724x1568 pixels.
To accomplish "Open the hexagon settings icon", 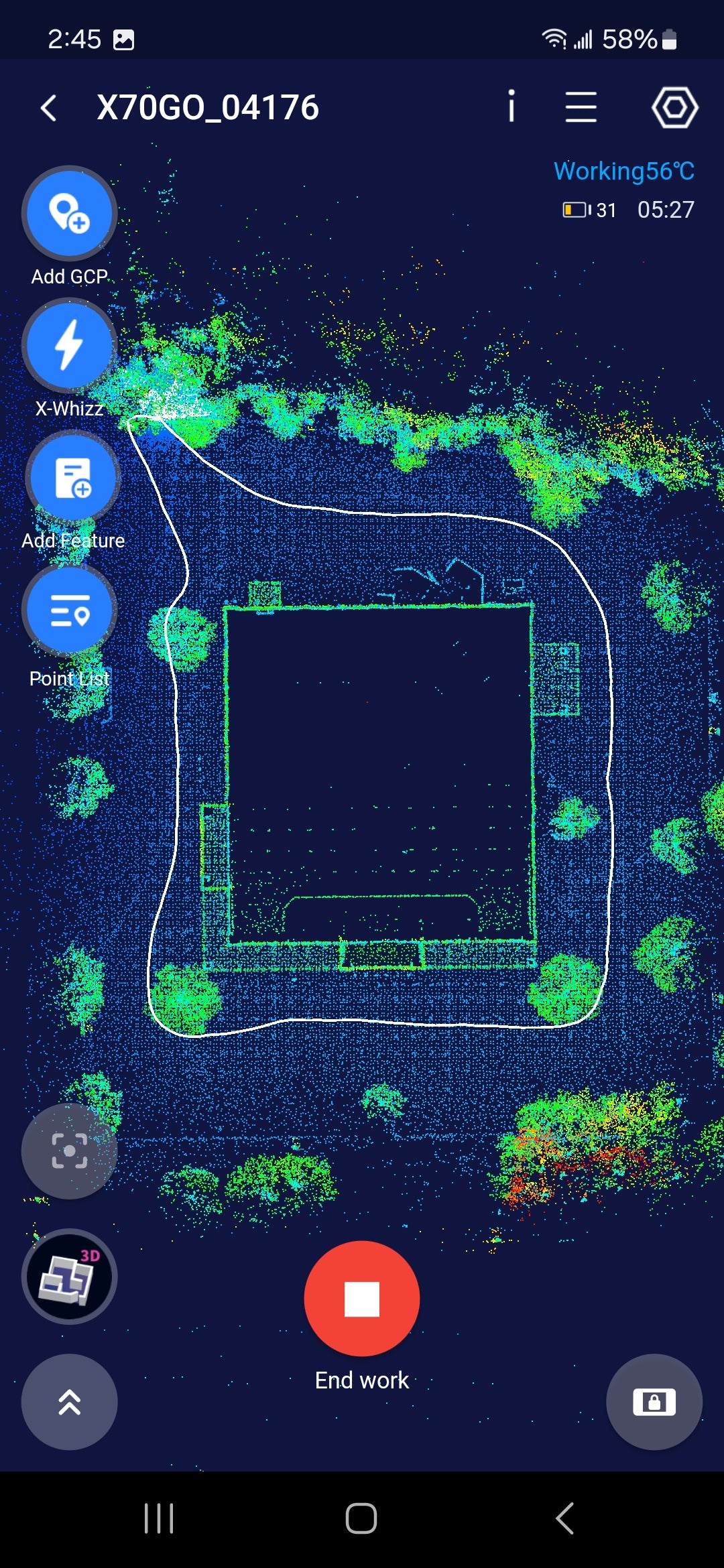I will click(674, 107).
